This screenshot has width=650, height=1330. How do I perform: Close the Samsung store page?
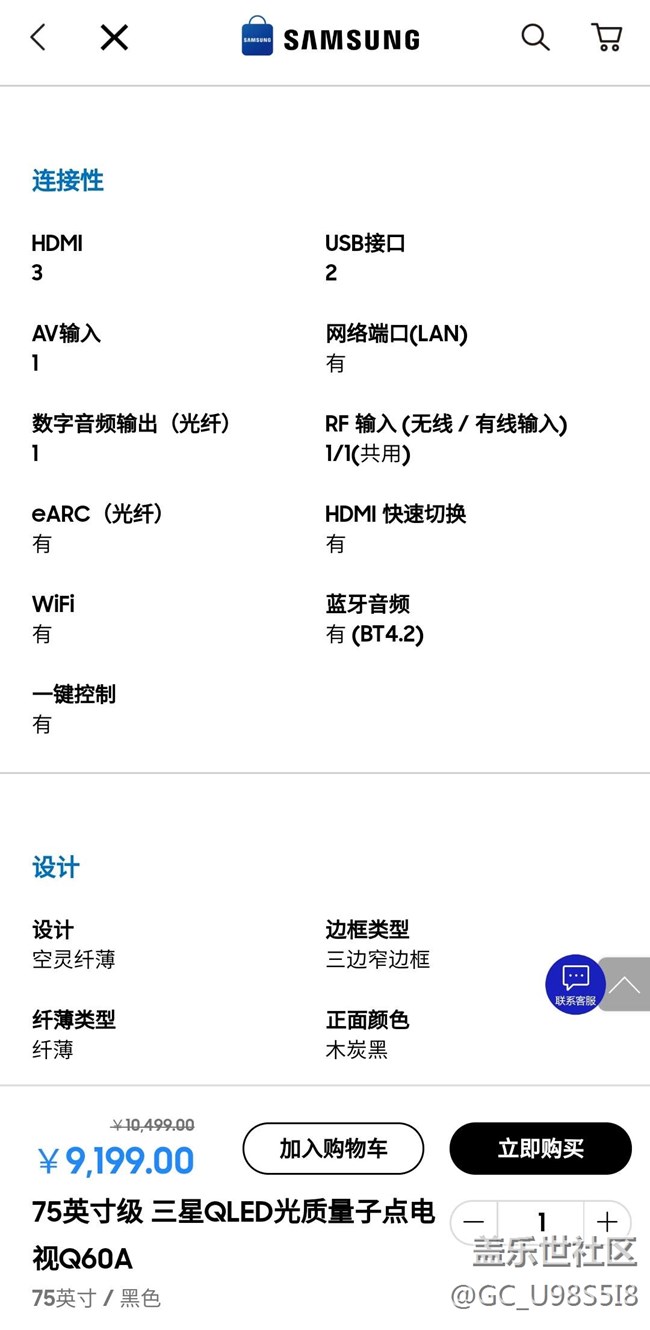click(x=114, y=38)
